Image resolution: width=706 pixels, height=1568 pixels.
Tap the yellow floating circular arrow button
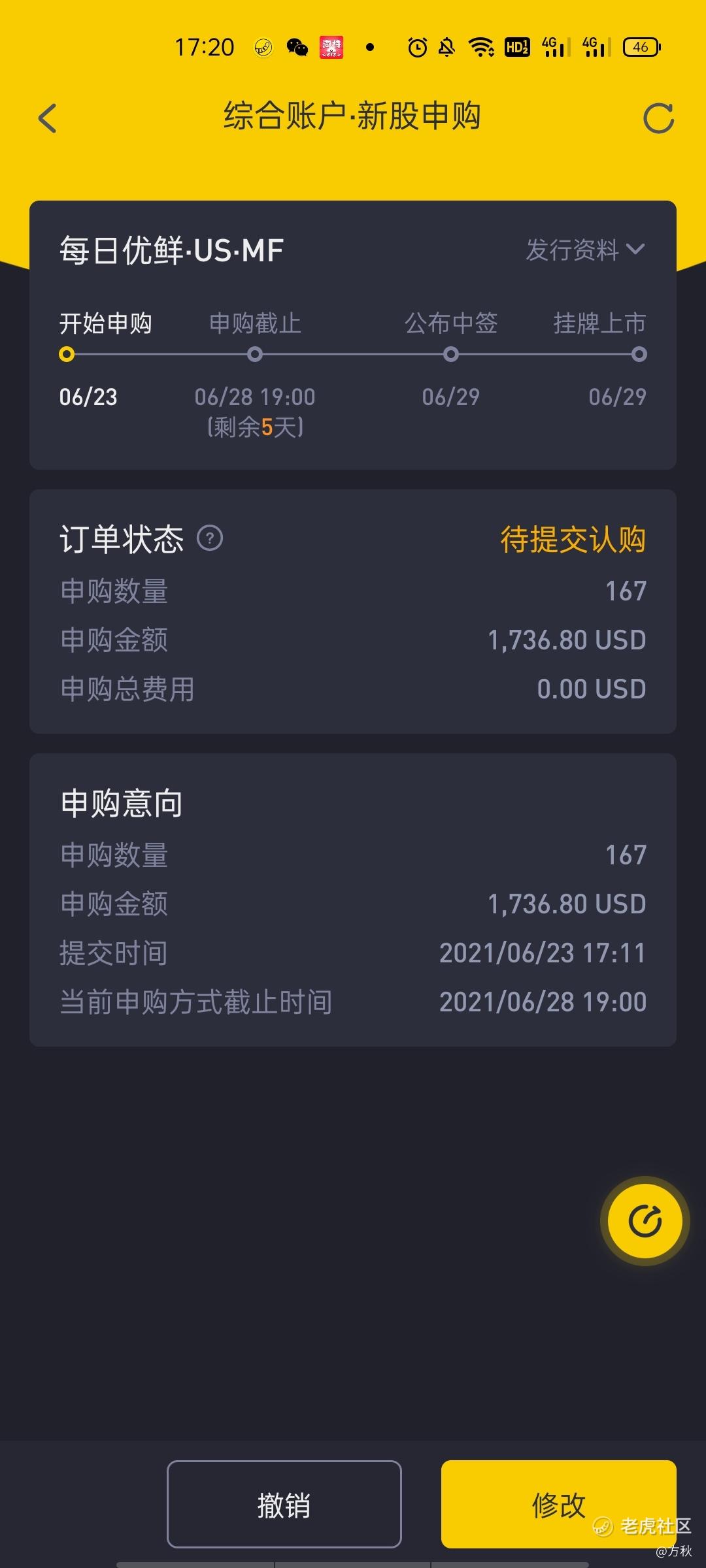(x=645, y=1220)
